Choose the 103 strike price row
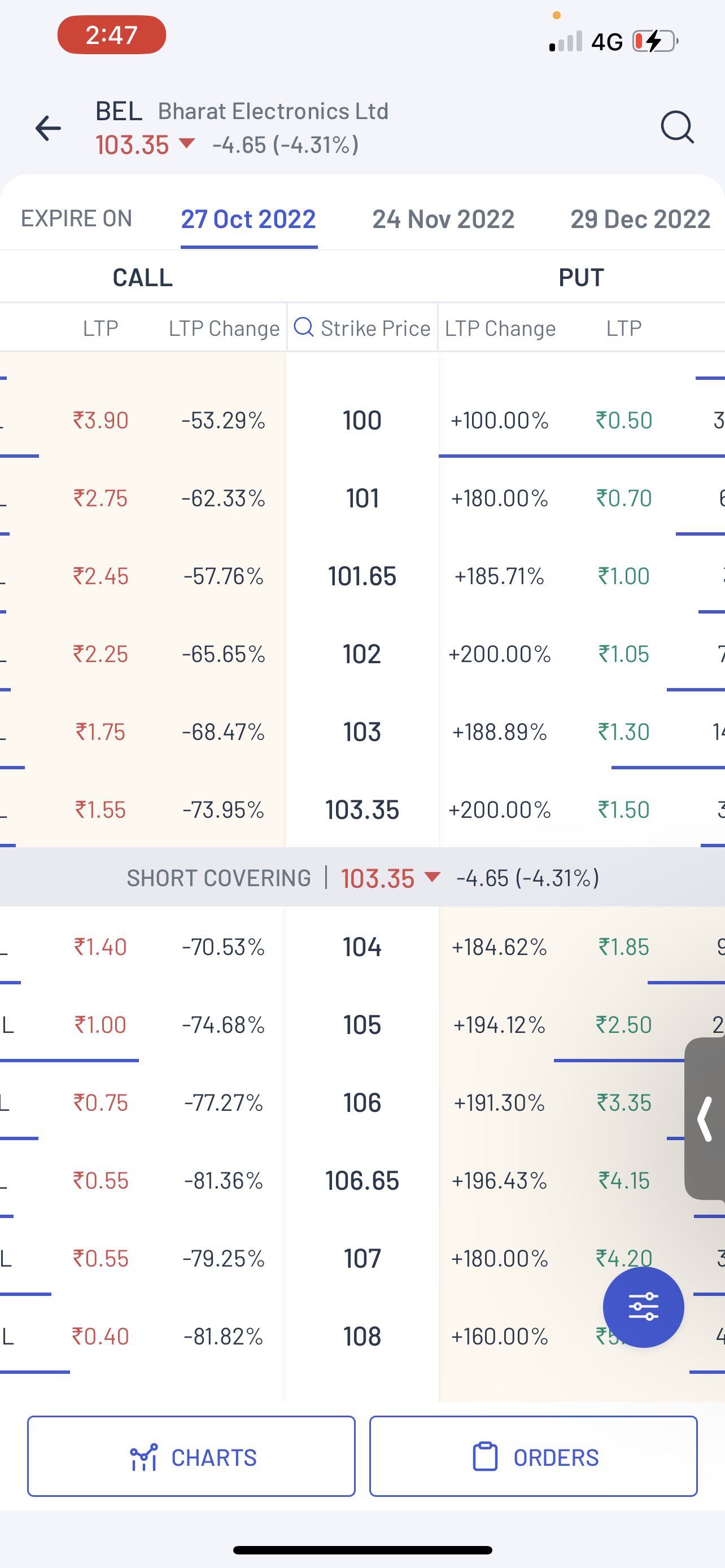The width and height of the screenshot is (725, 1568). point(362,732)
